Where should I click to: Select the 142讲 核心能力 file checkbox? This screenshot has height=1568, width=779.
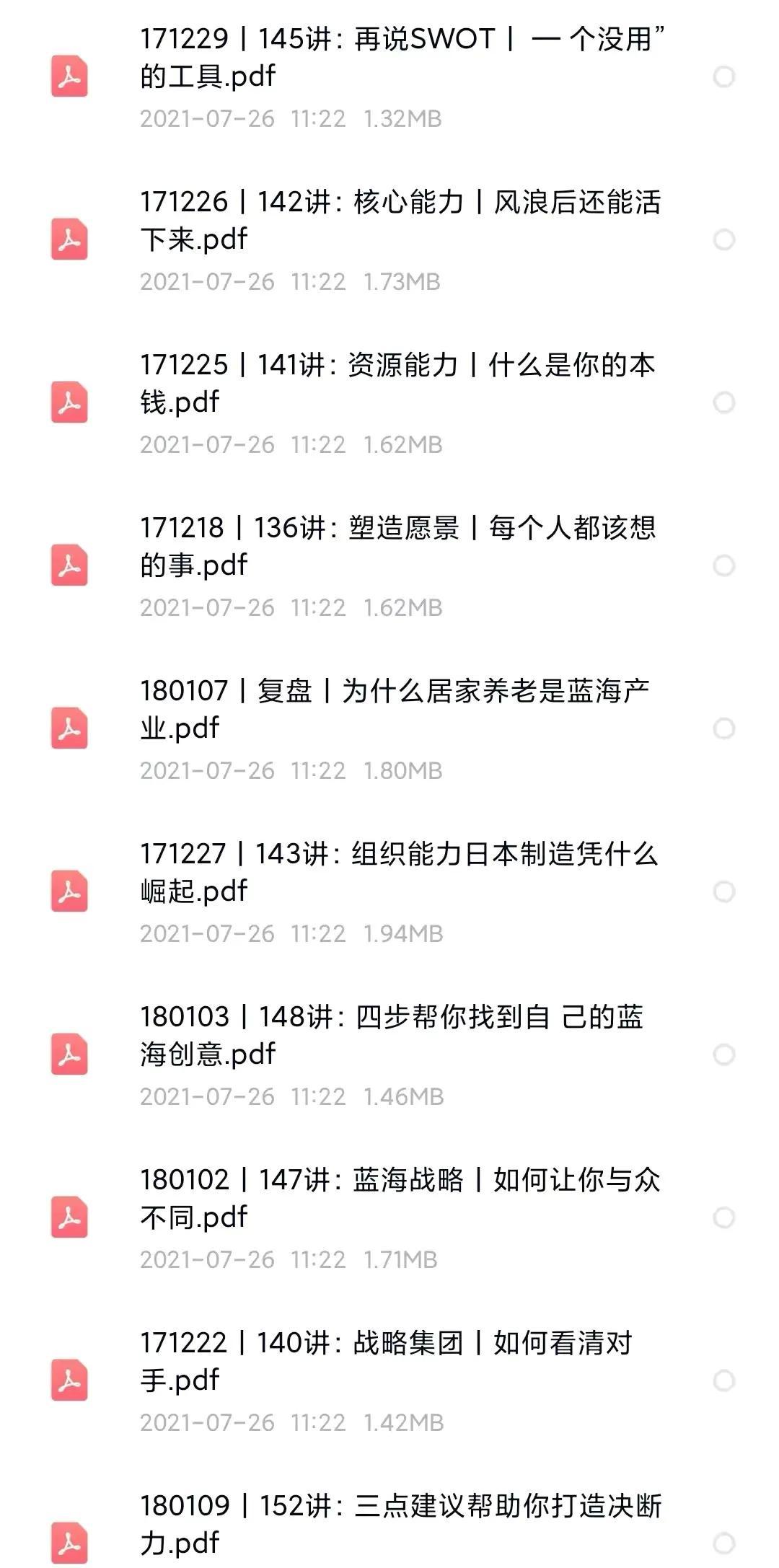[x=723, y=240]
